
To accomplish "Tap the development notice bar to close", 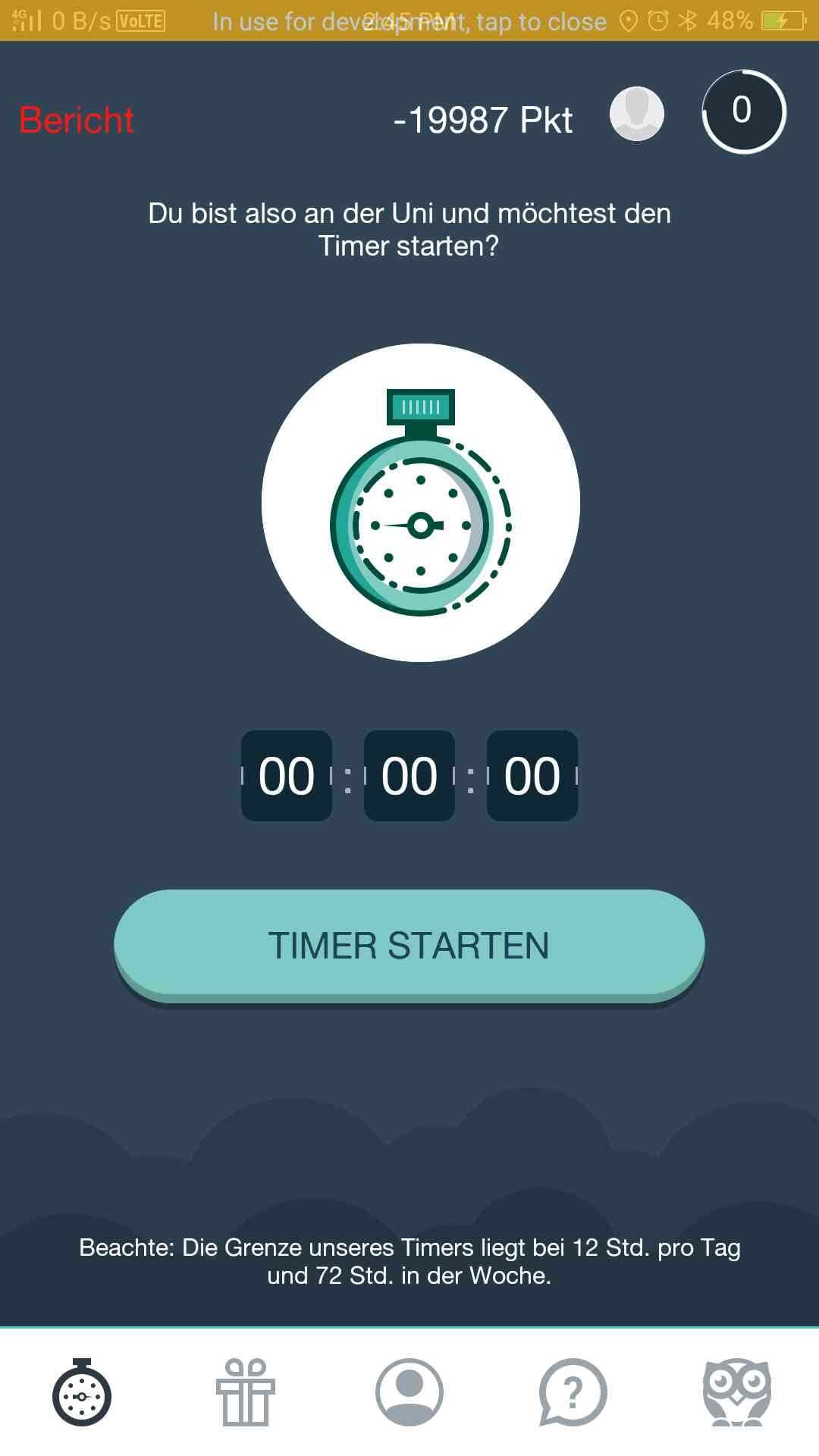I will coord(409,21).
